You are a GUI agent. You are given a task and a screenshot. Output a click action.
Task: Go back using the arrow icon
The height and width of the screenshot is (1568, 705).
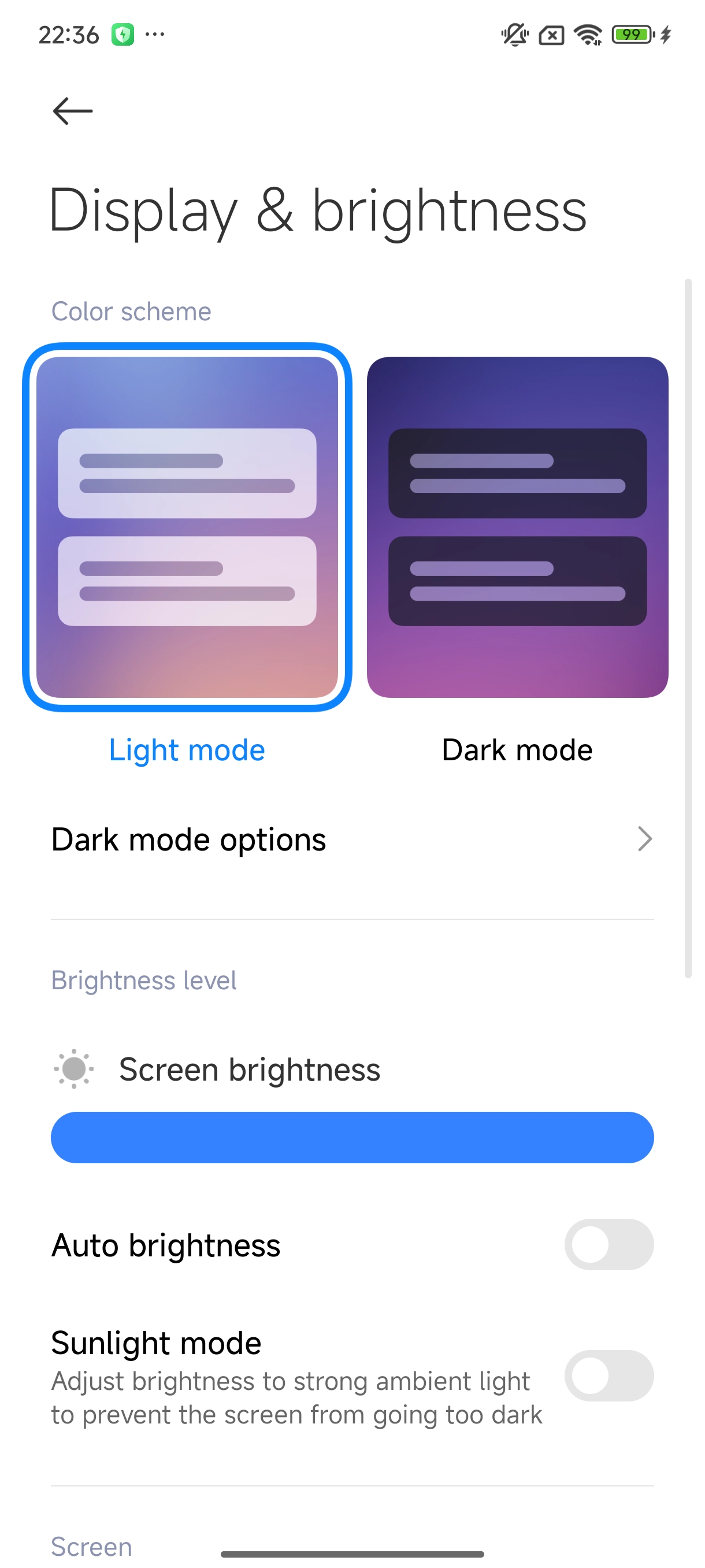coord(72,112)
